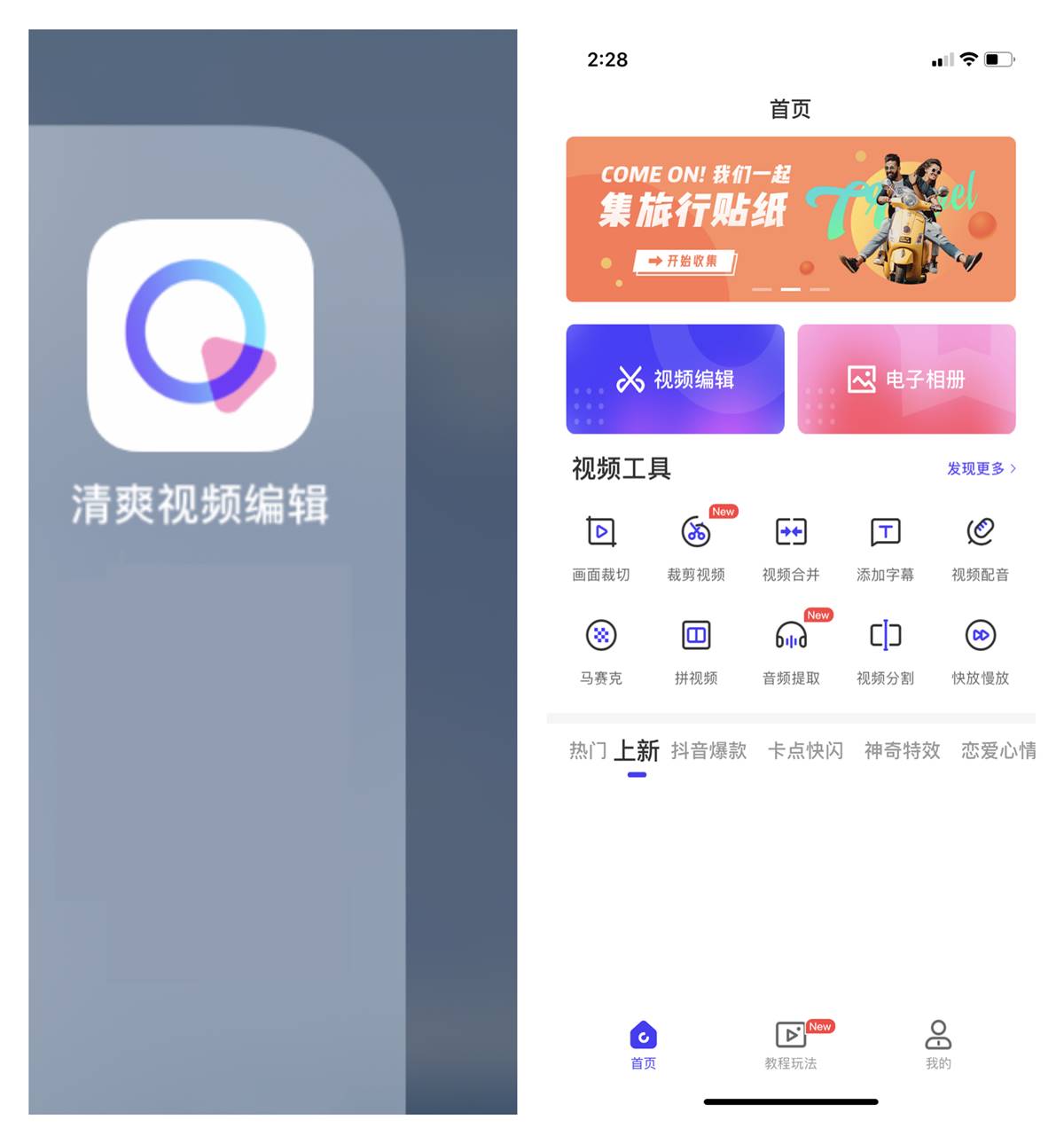This screenshot has width=1064, height=1144.
Task: Open 音频提取 audio extraction
Action: tap(791, 651)
